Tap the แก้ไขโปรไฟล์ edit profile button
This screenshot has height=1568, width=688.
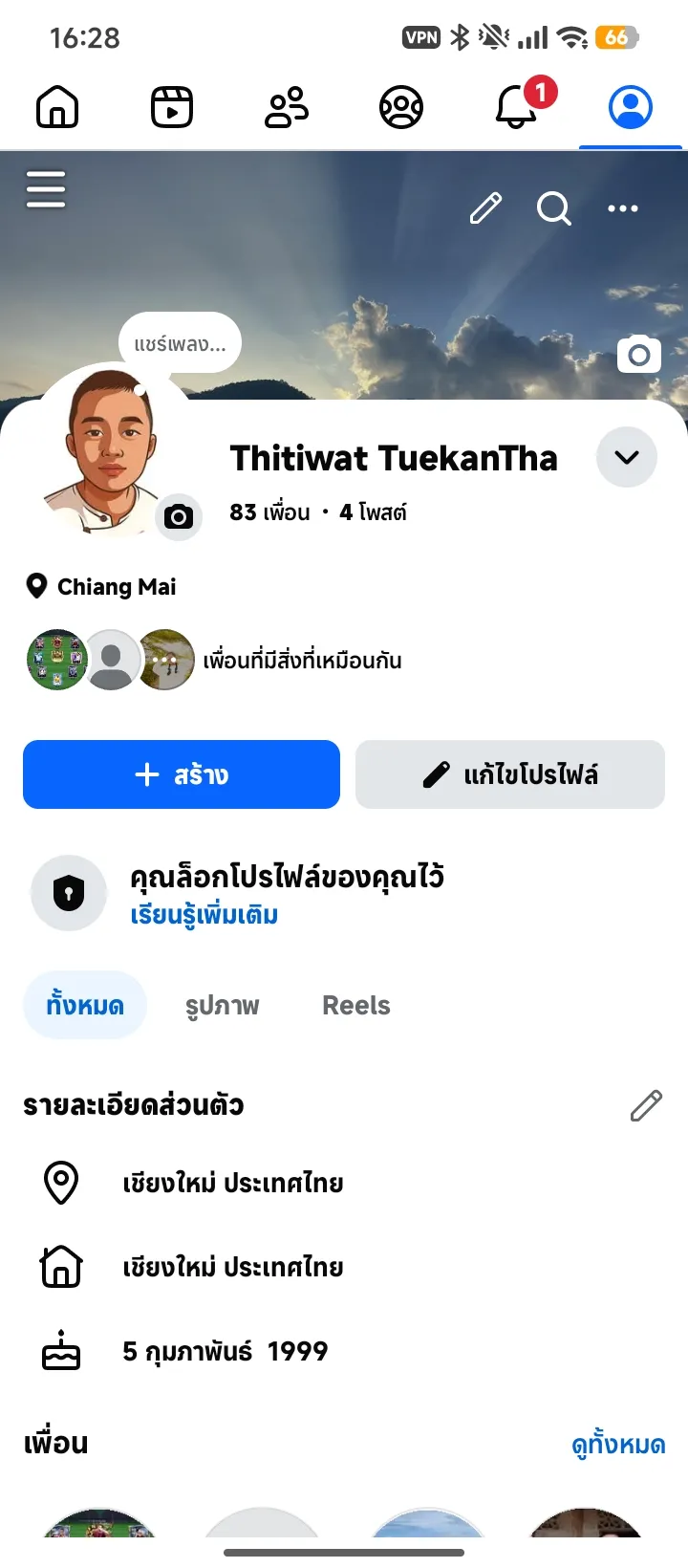[510, 774]
